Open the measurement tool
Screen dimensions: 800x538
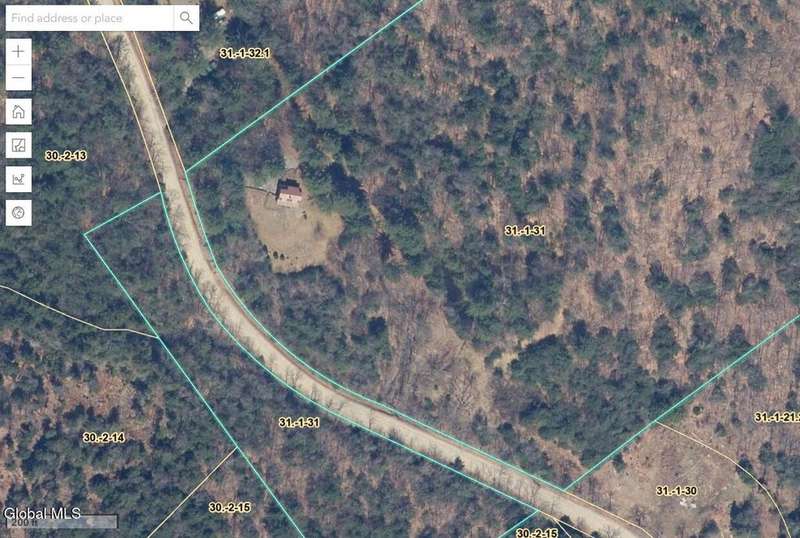pyautogui.click(x=19, y=146)
